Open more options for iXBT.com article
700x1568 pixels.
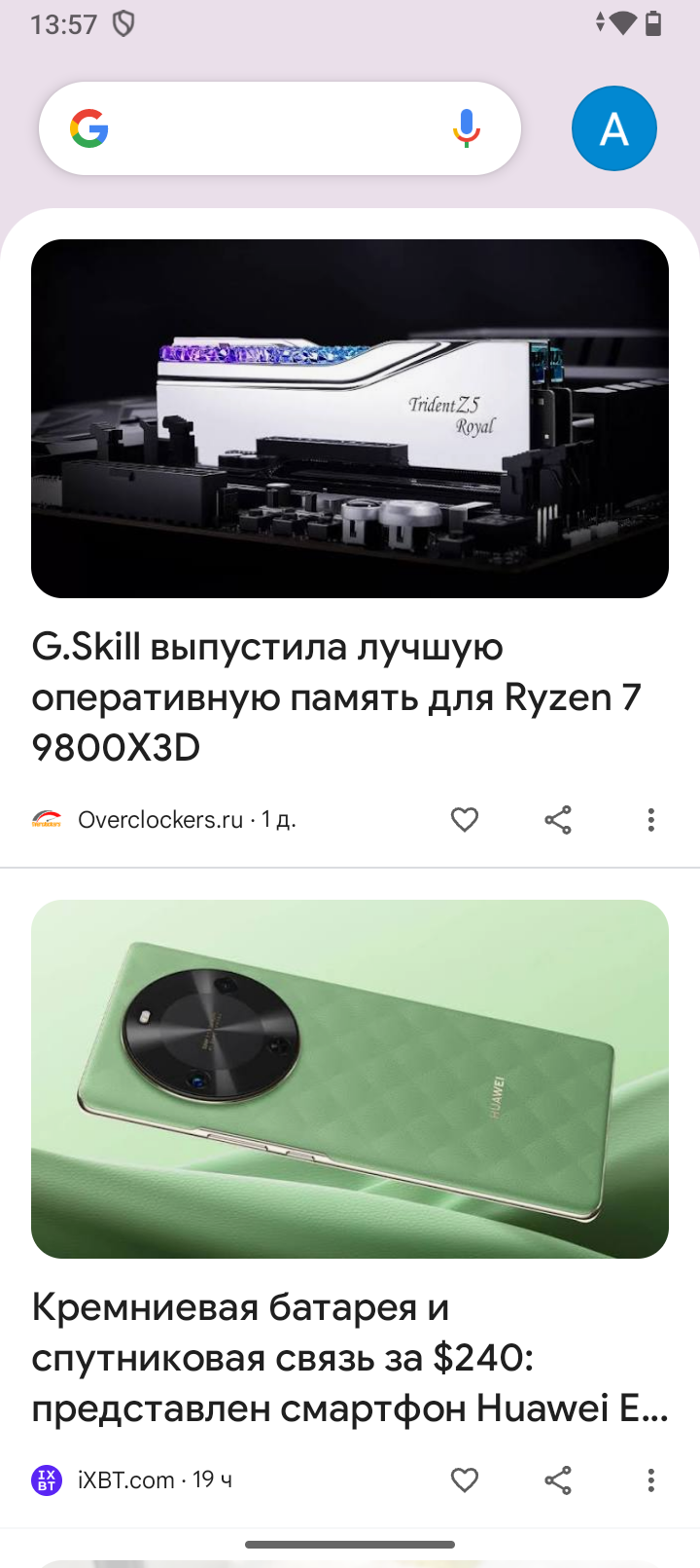click(x=650, y=1480)
